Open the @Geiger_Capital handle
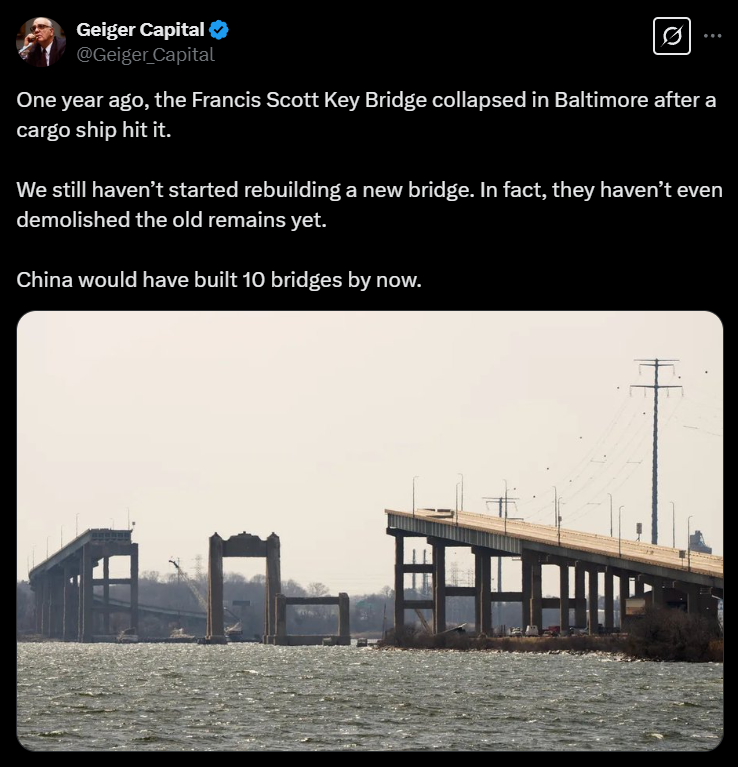738x767 pixels. point(145,55)
